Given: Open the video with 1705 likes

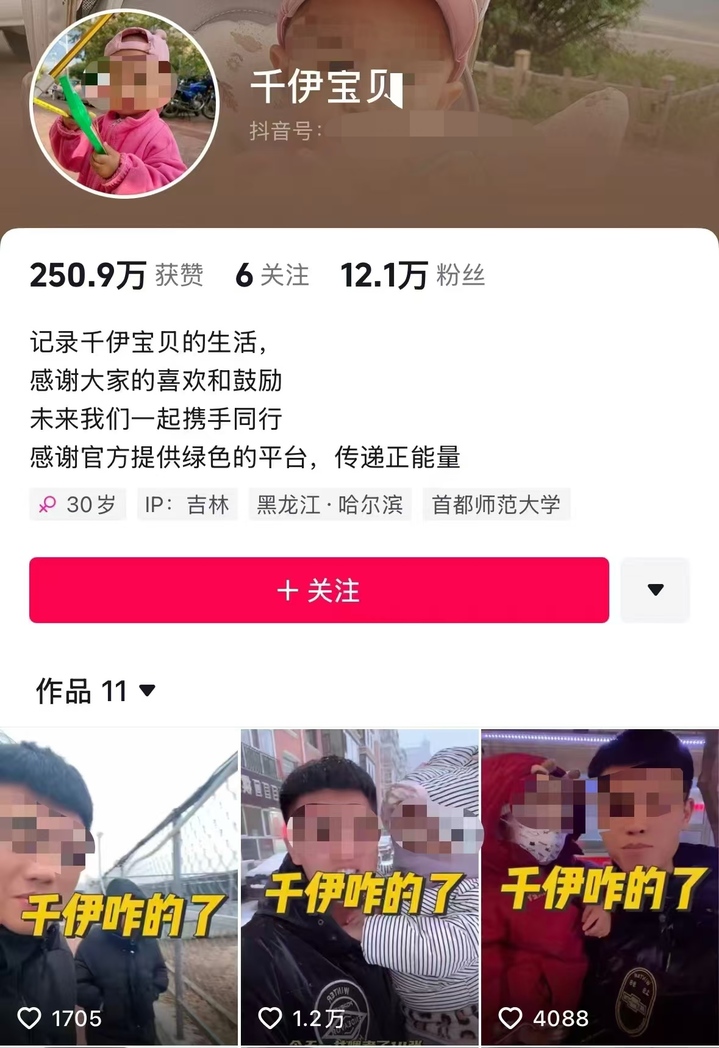Looking at the screenshot, I should click(x=119, y=887).
